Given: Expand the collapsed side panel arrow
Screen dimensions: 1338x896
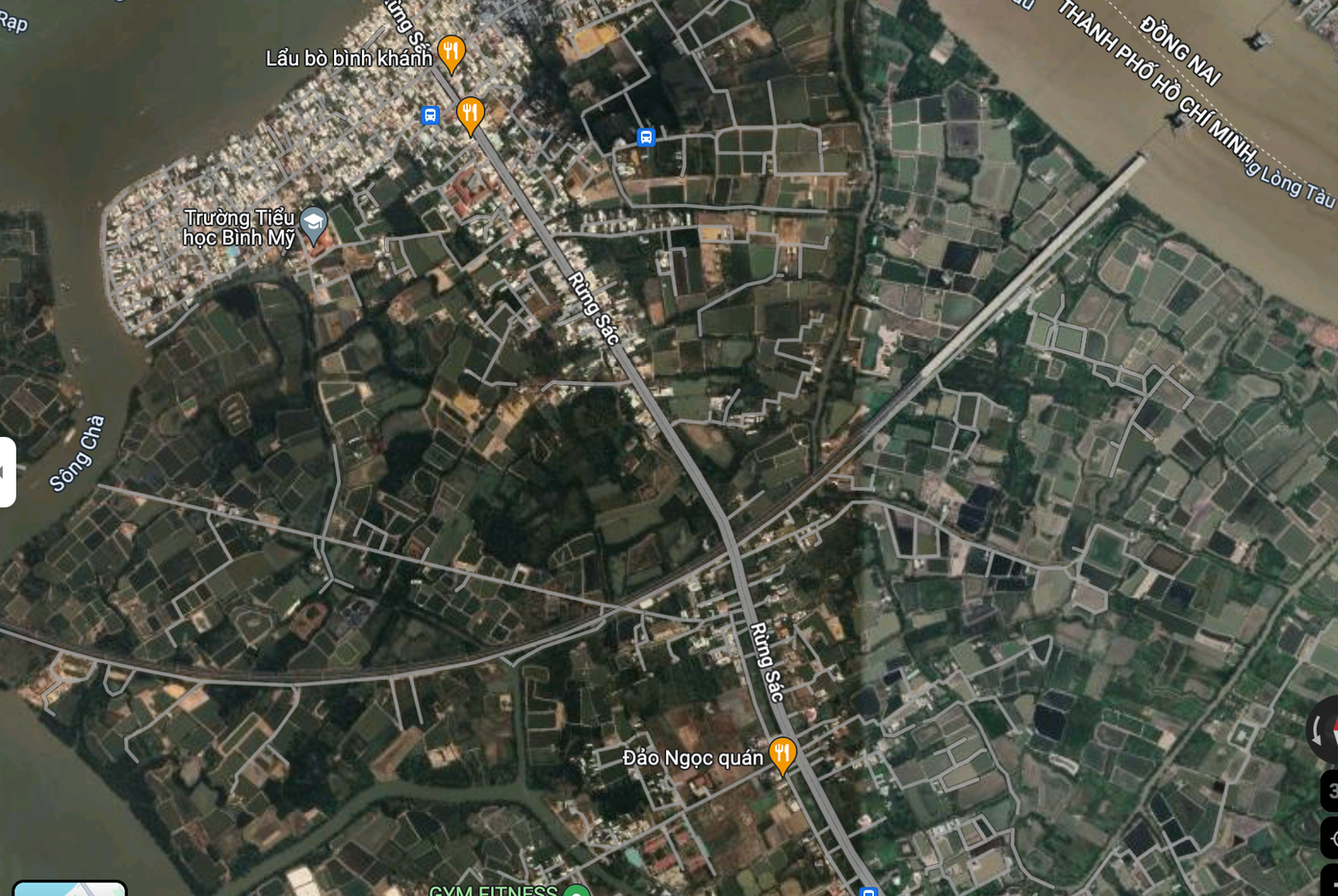Looking at the screenshot, I should click(x=6, y=472).
